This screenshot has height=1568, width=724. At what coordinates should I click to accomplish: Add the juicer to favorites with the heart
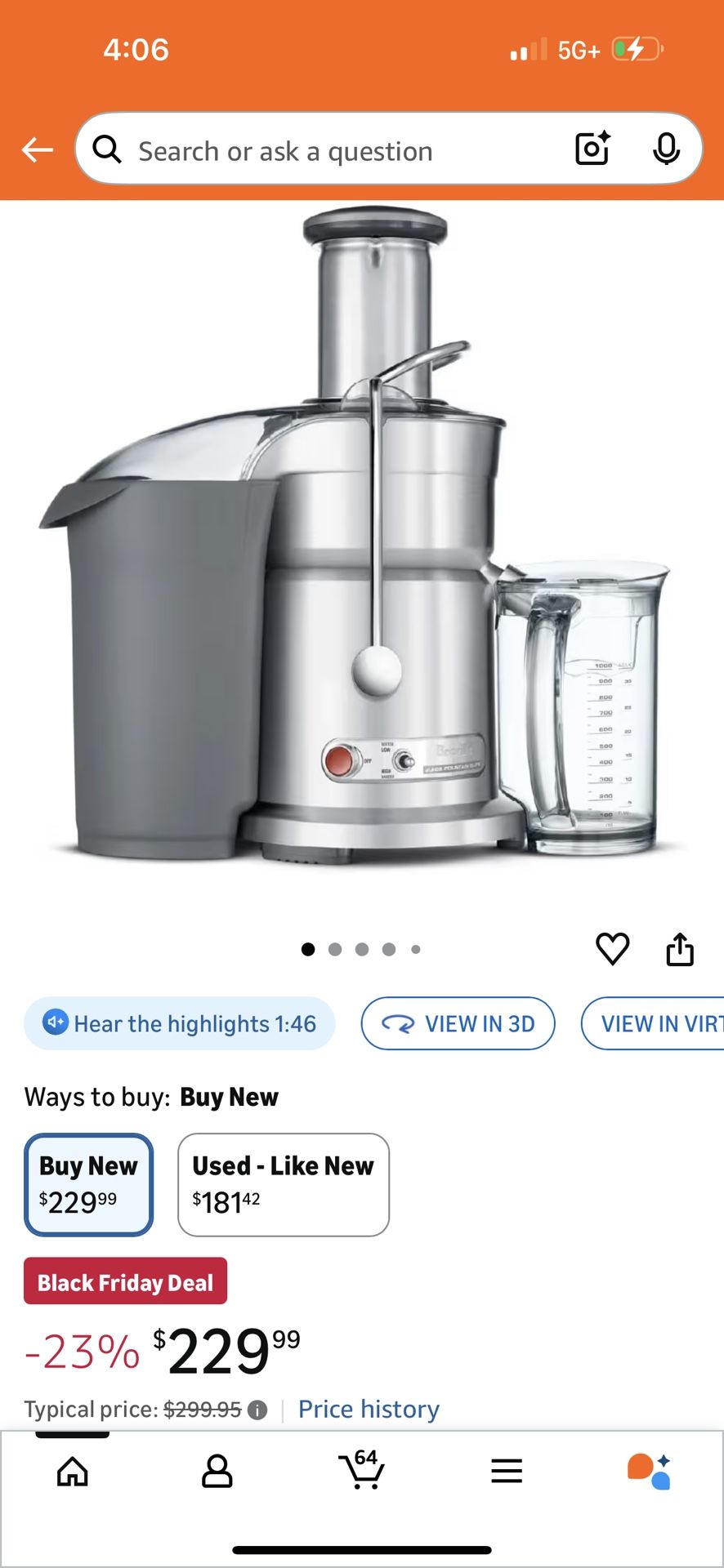614,949
